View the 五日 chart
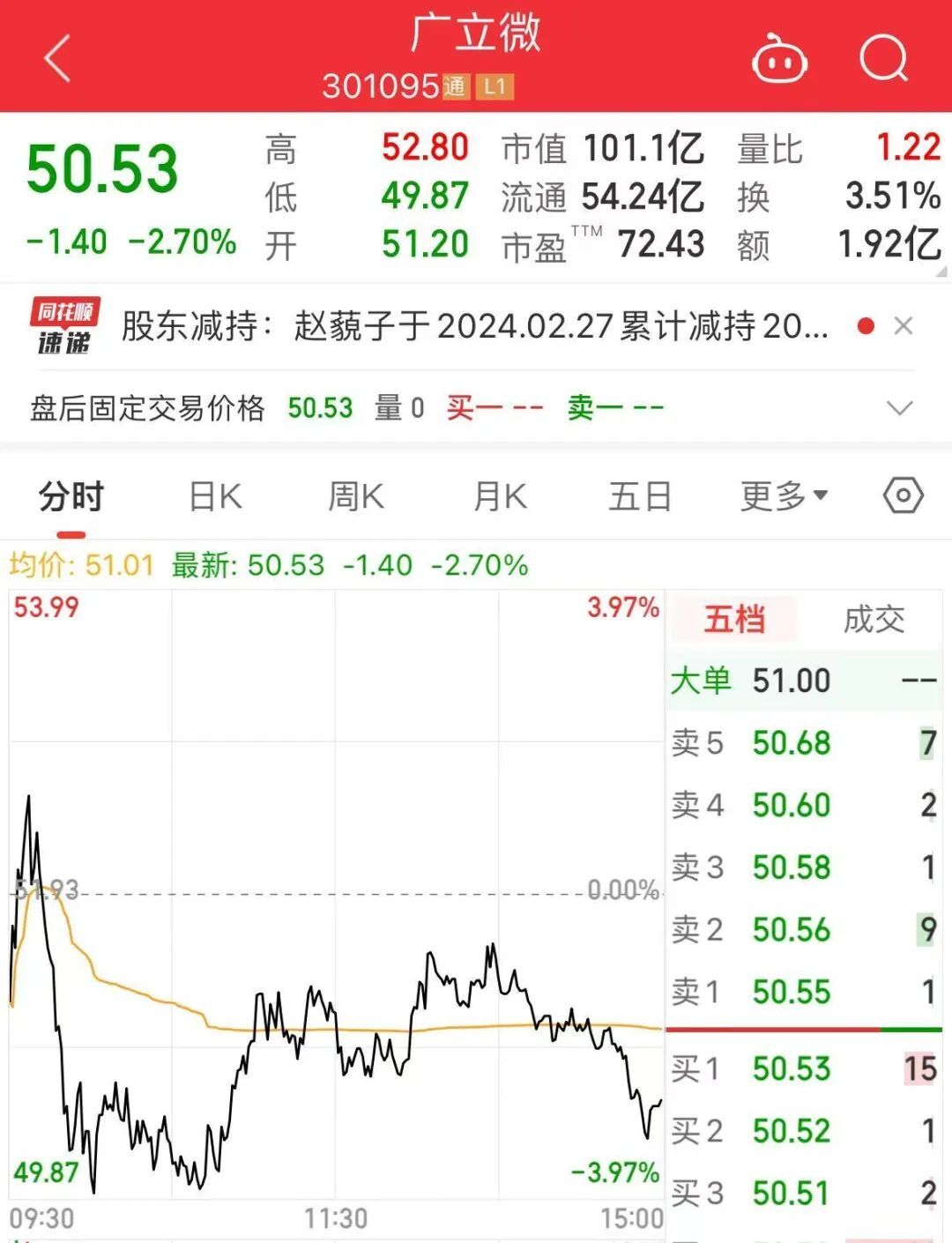The image size is (952, 1243). [x=640, y=496]
